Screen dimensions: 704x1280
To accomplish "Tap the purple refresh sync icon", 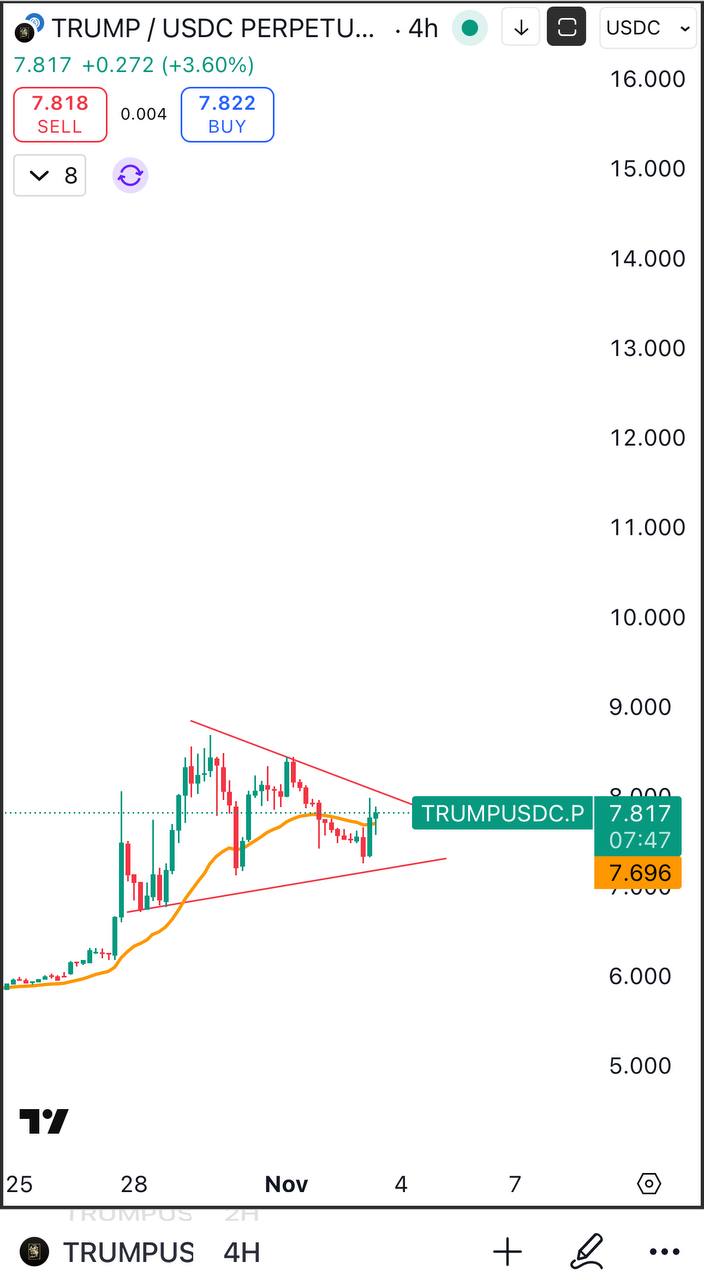I will pos(130,176).
